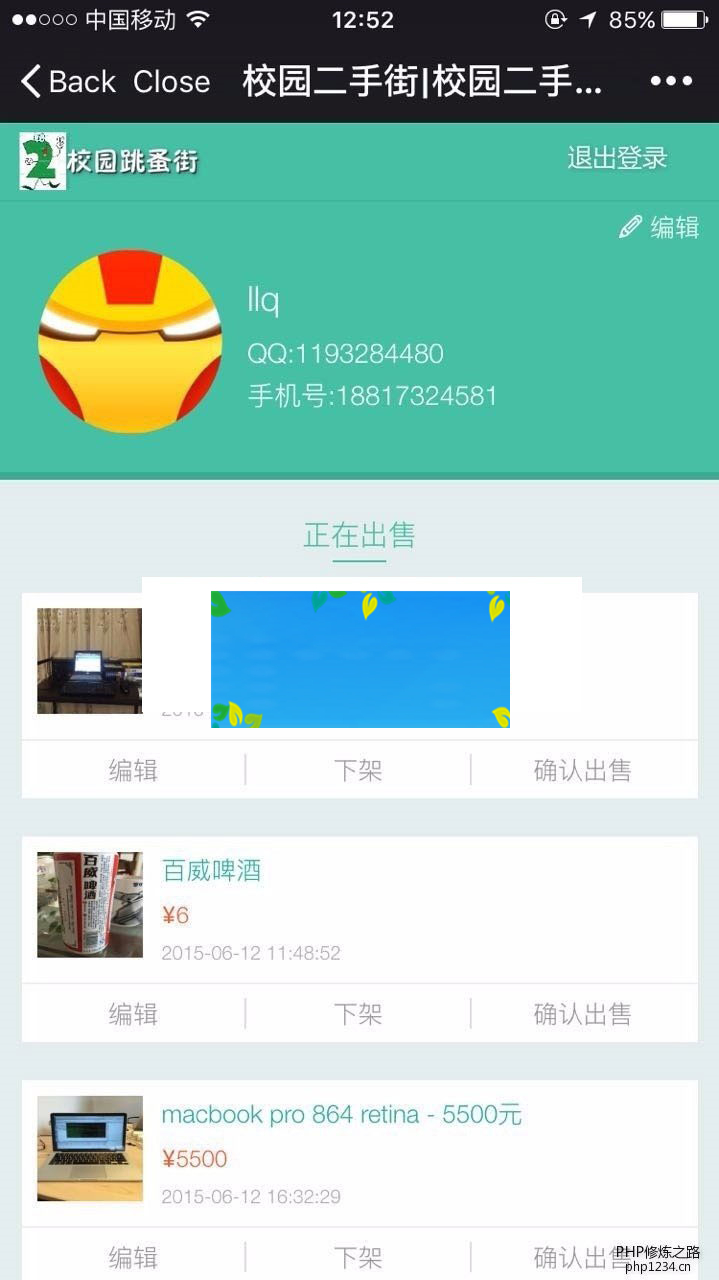Log out via 退出登录

(x=616, y=158)
